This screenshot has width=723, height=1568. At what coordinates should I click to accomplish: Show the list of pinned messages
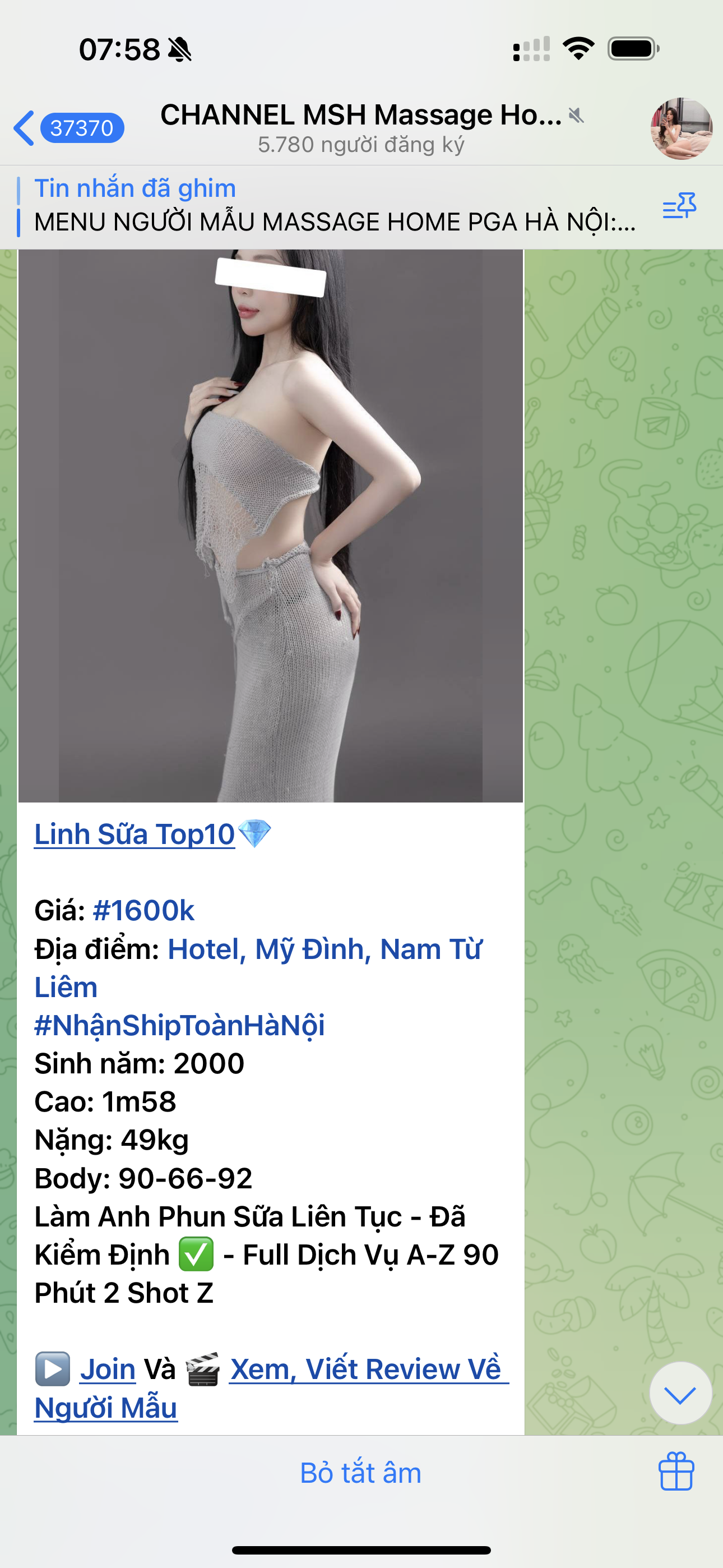tap(679, 206)
